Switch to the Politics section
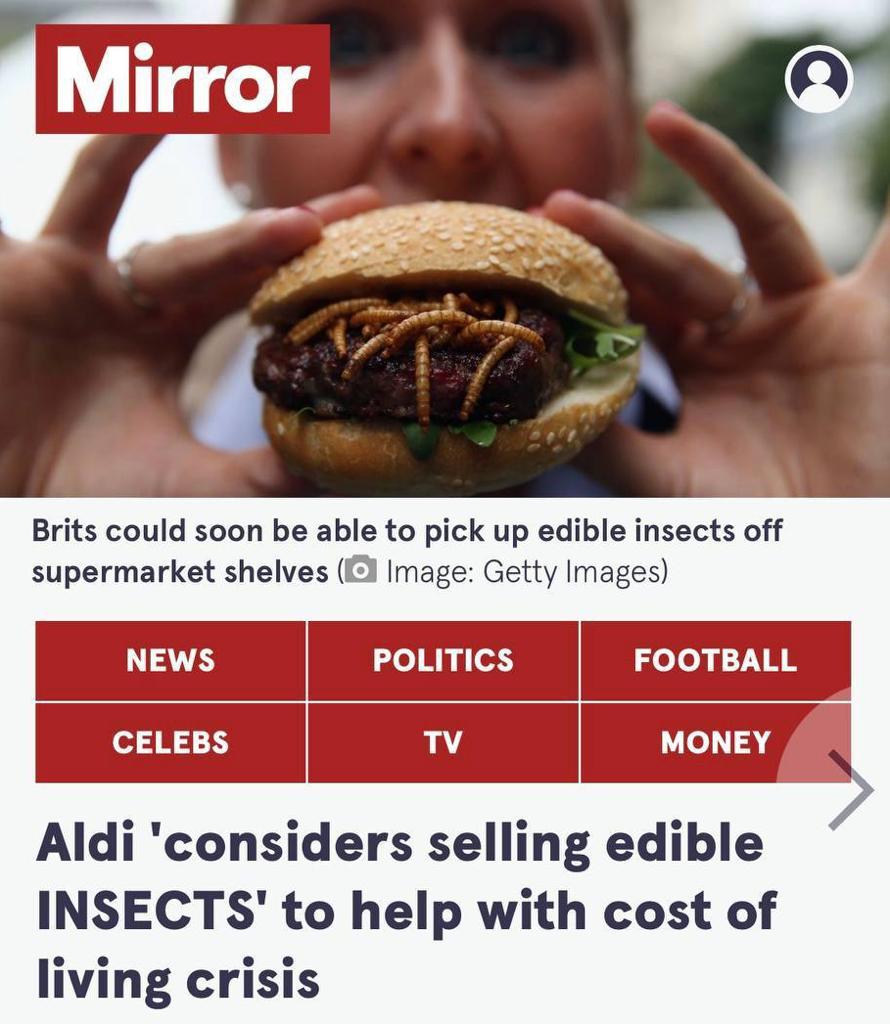Image resolution: width=890 pixels, height=1024 pixels. (443, 660)
